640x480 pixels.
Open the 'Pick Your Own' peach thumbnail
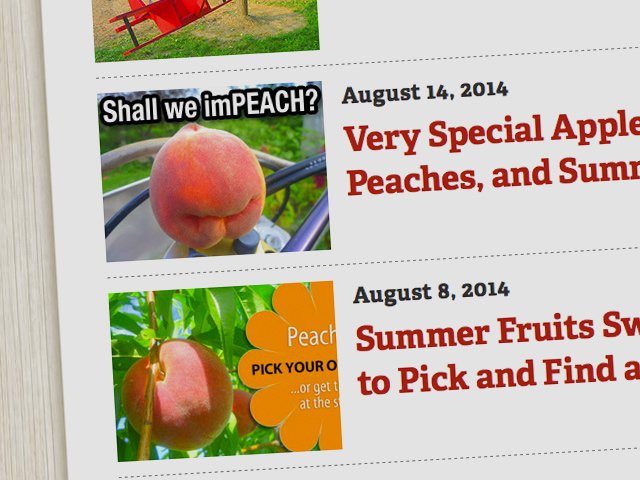[227, 370]
